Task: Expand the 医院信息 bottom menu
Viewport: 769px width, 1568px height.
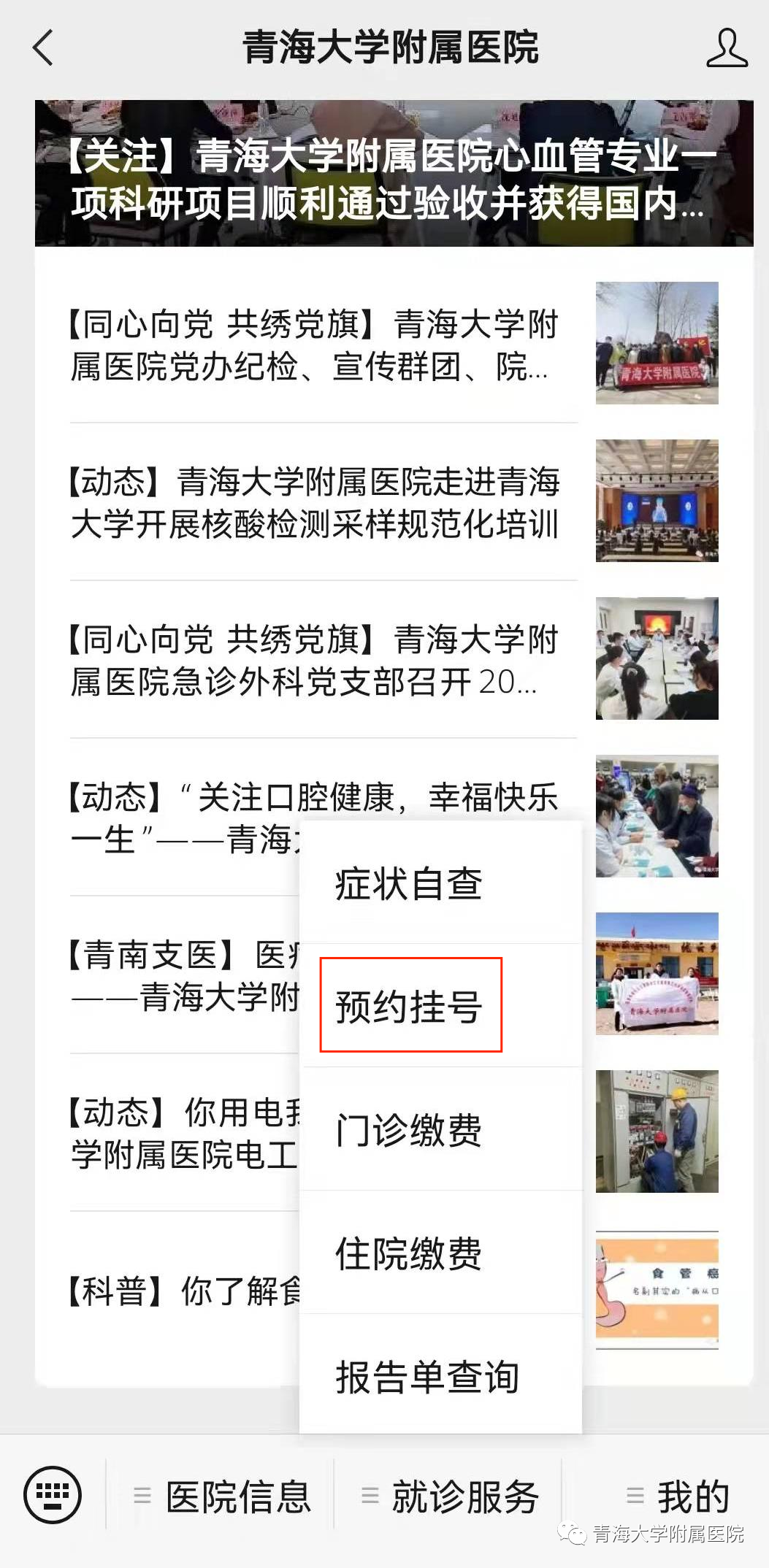Action: pos(223,1497)
